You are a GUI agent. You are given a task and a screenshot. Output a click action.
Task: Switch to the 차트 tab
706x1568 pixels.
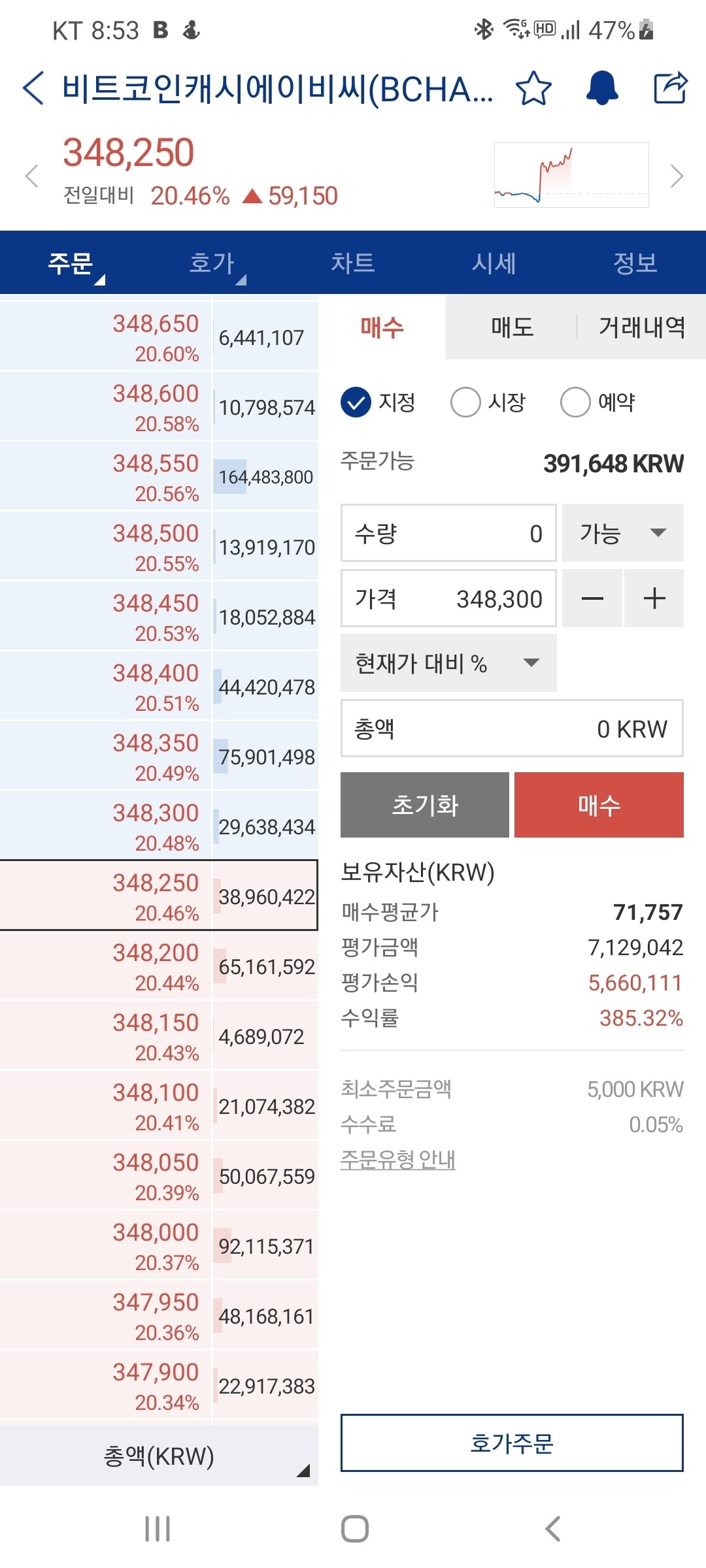353,263
